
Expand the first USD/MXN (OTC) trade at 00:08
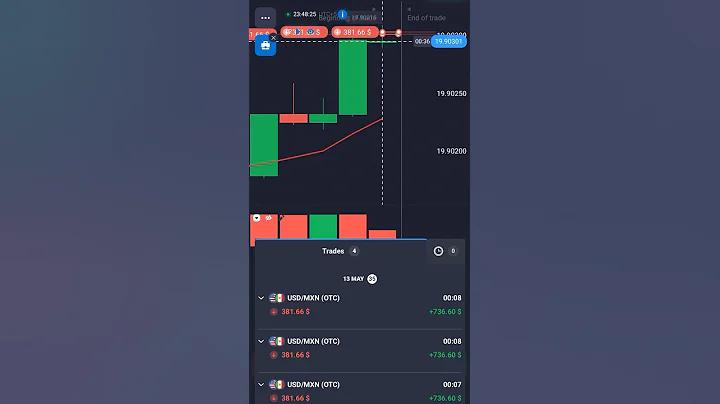point(262,298)
